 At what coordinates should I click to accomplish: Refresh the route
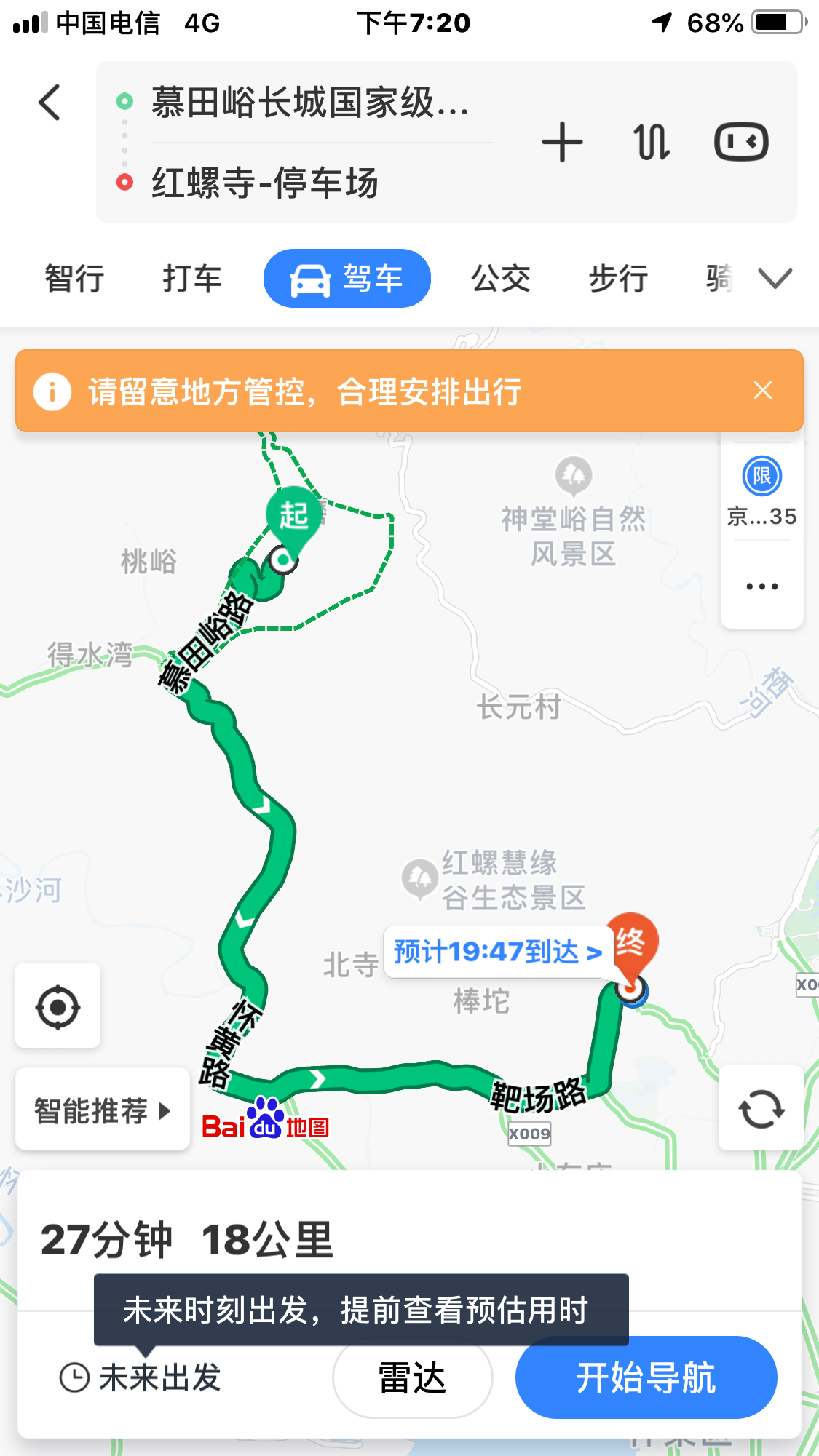pyautogui.click(x=761, y=1110)
